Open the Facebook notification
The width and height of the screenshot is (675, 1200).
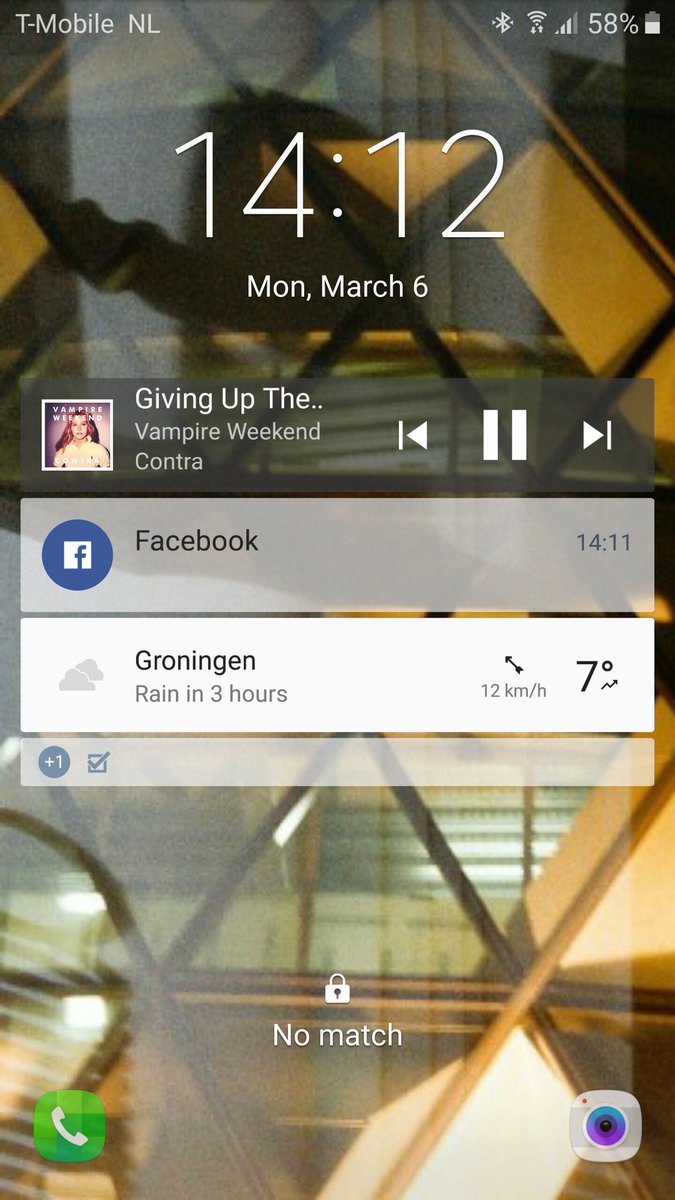337,555
